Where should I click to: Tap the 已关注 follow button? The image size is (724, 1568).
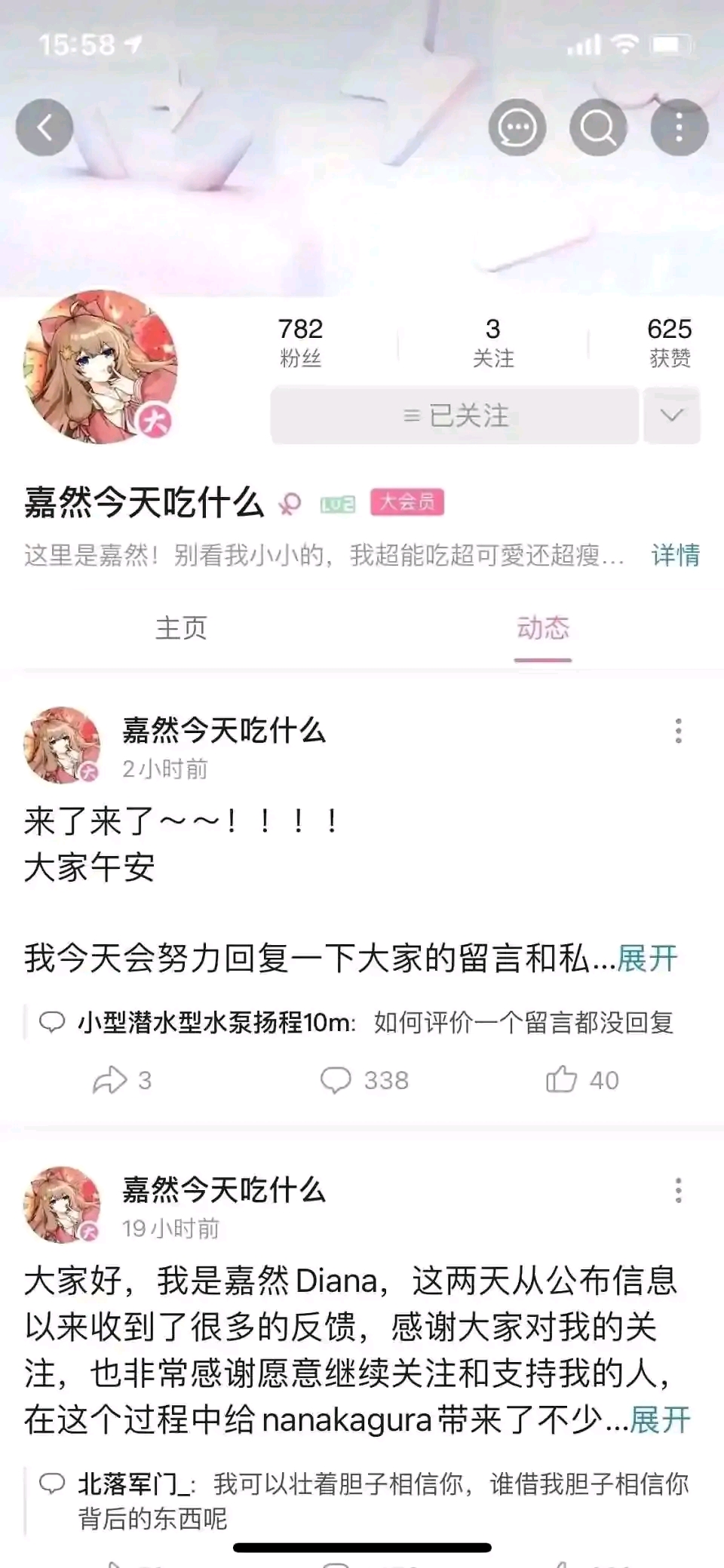455,416
